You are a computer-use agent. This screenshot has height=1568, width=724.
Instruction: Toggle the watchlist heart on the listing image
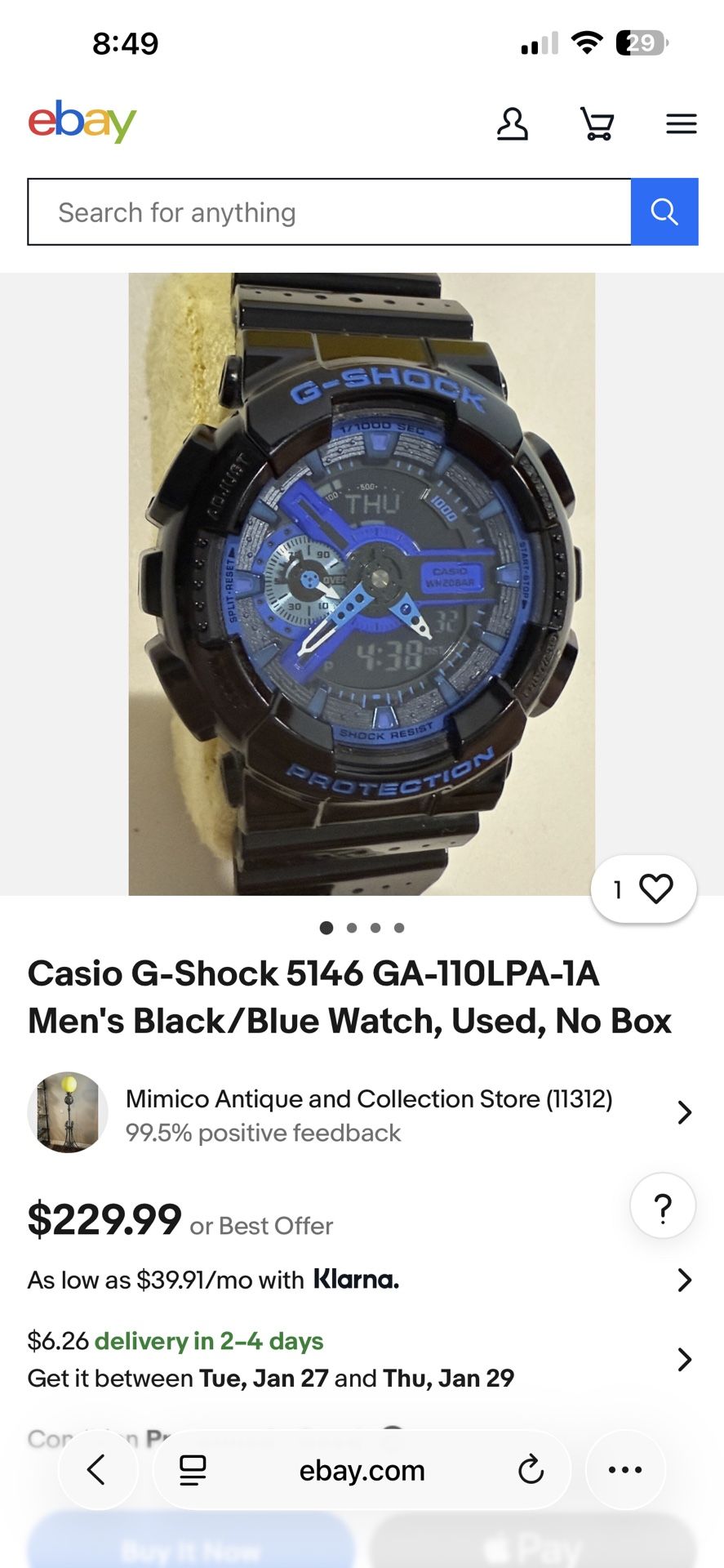pyautogui.click(x=655, y=889)
